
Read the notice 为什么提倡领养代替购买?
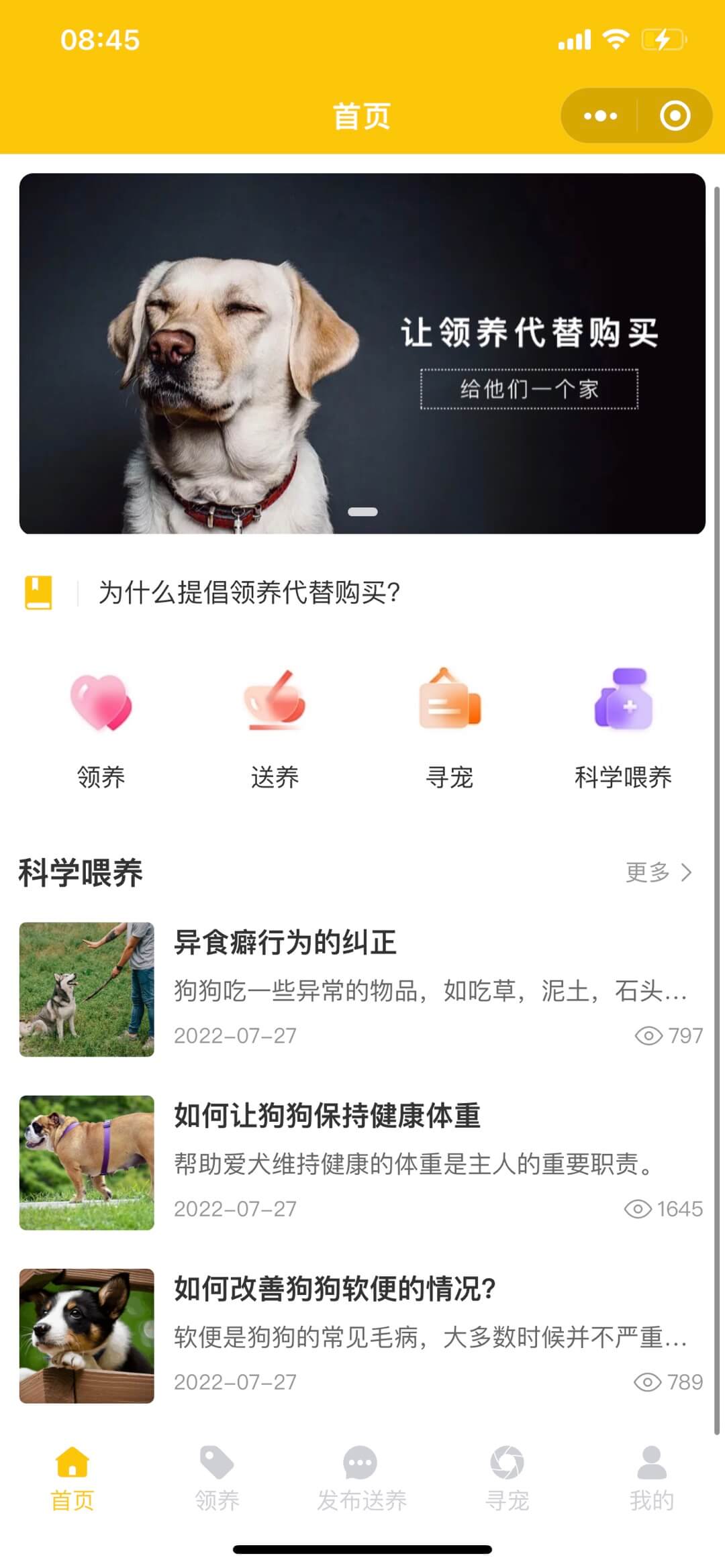click(249, 592)
